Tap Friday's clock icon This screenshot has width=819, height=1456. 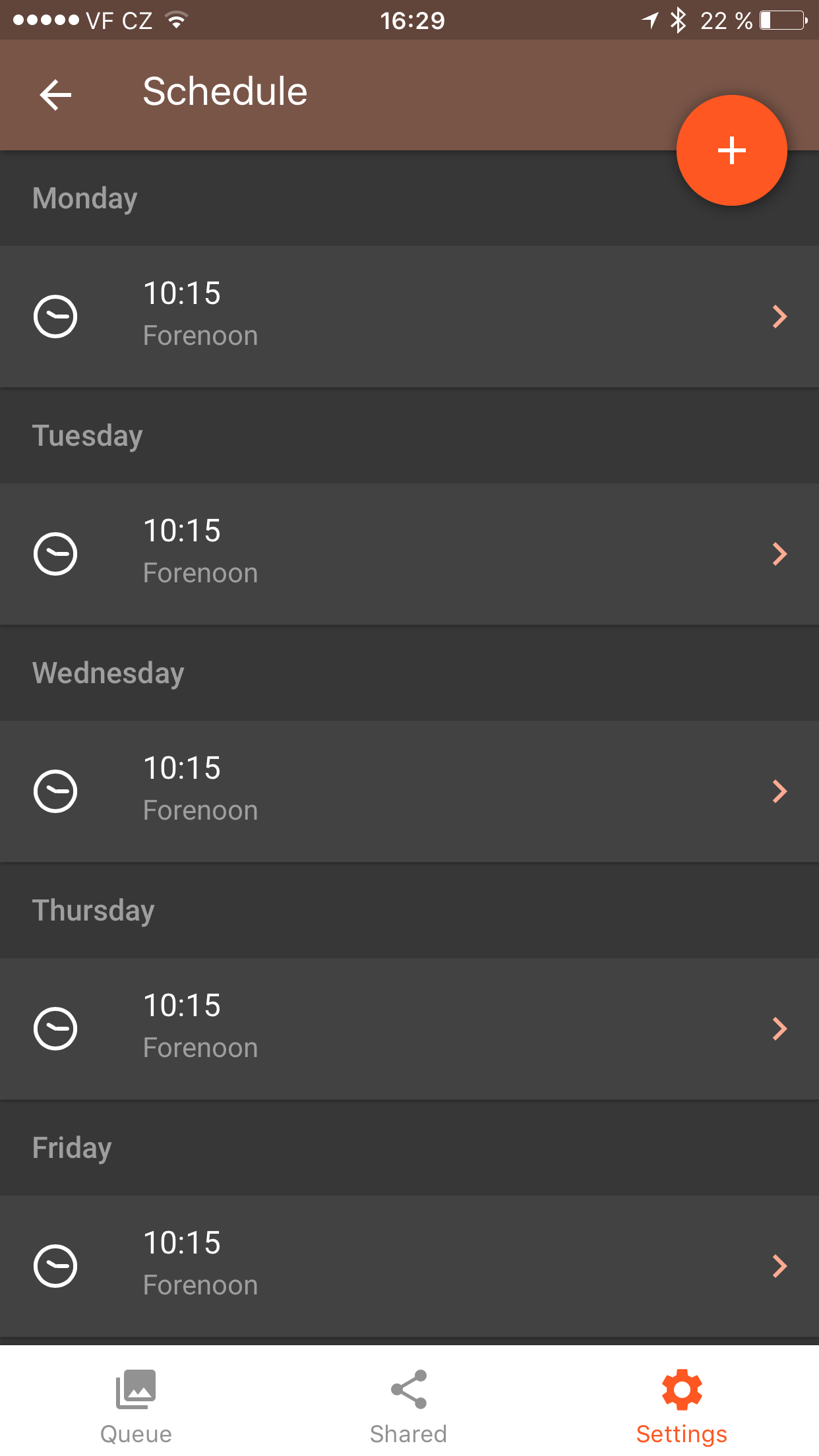55,1266
